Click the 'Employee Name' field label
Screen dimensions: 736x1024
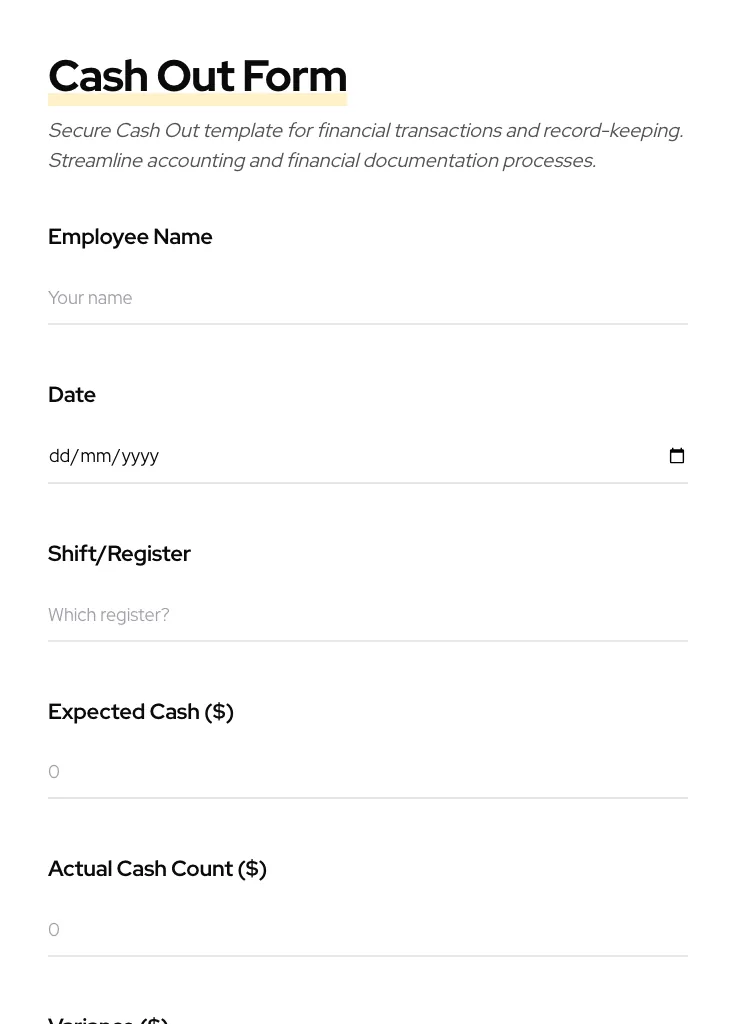tap(130, 237)
